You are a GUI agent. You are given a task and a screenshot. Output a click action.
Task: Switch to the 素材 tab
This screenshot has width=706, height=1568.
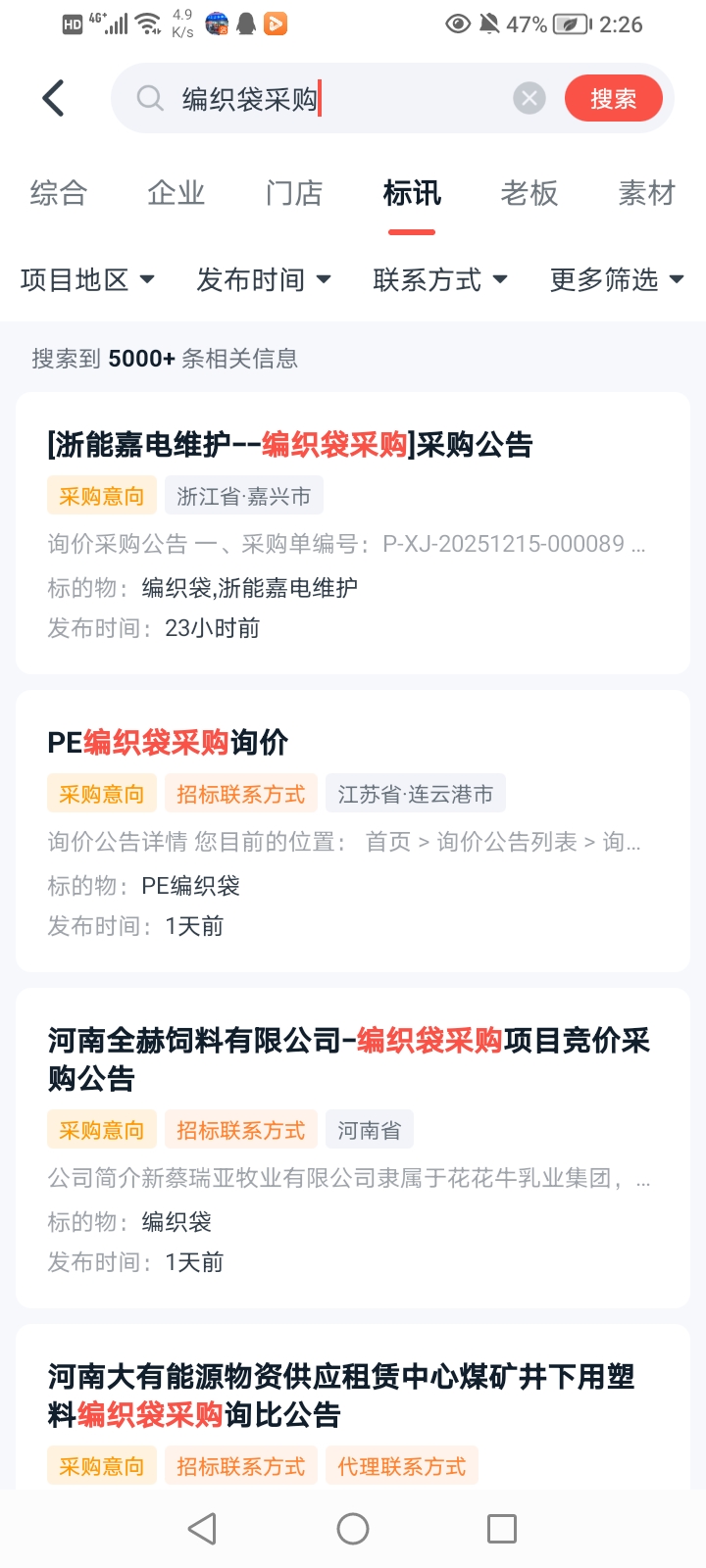[647, 193]
